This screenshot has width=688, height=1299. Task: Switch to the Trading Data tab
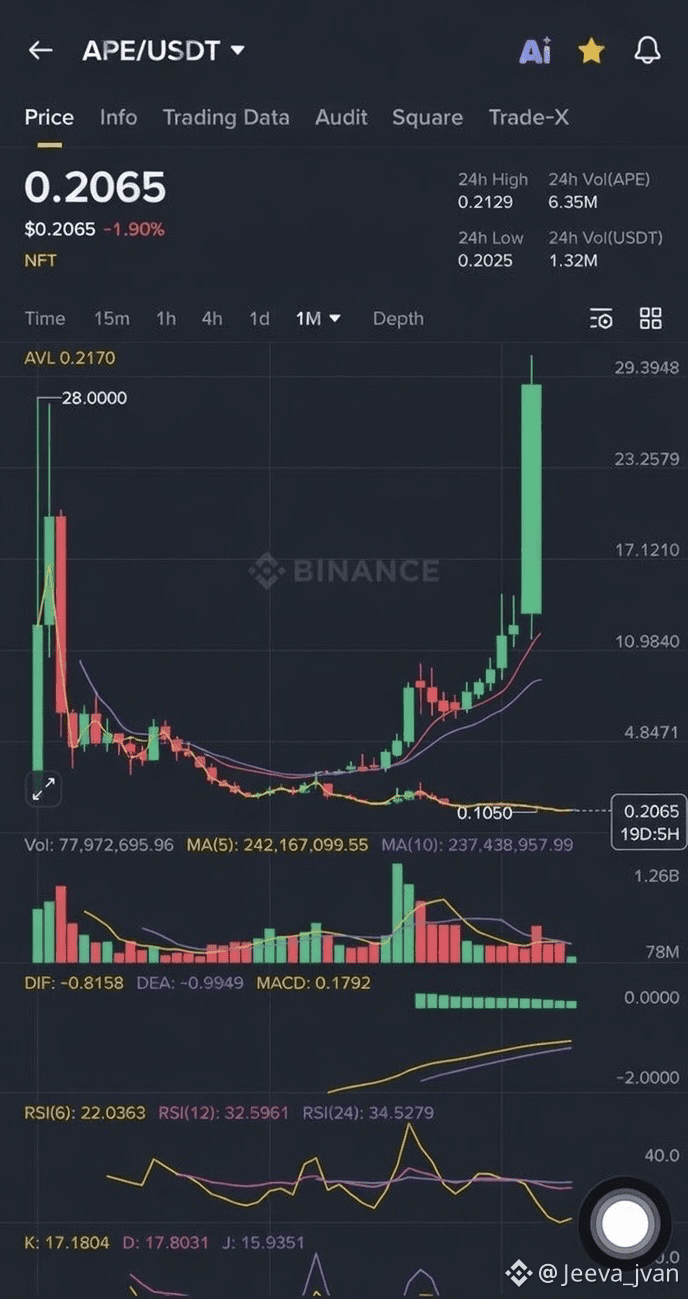pyautogui.click(x=226, y=117)
